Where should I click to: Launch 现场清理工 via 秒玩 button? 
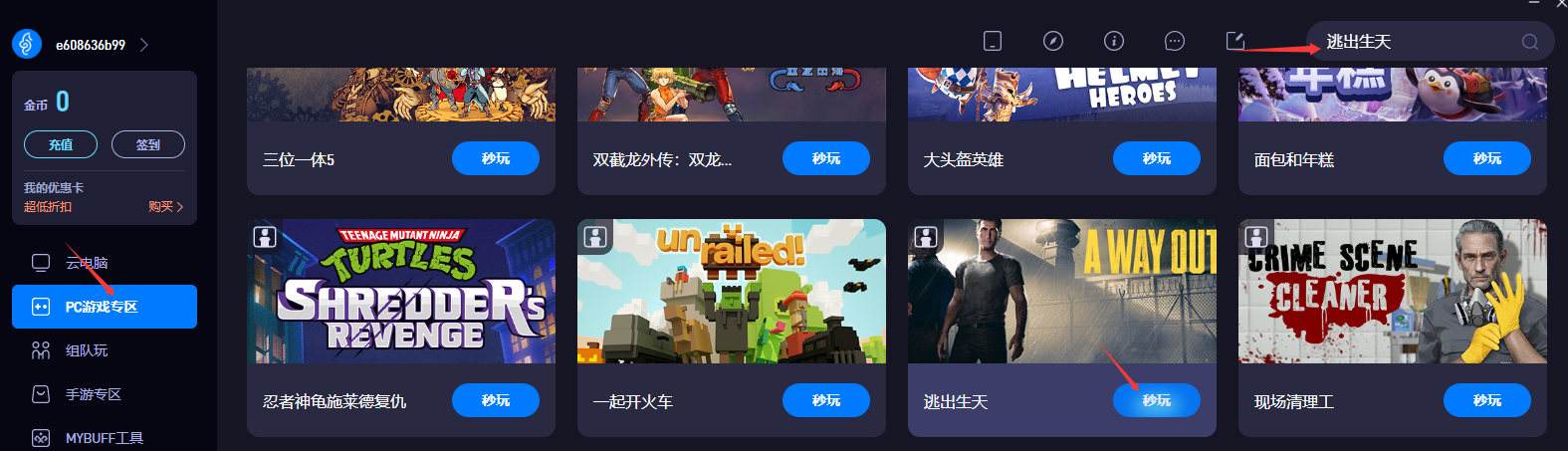click(x=1486, y=400)
